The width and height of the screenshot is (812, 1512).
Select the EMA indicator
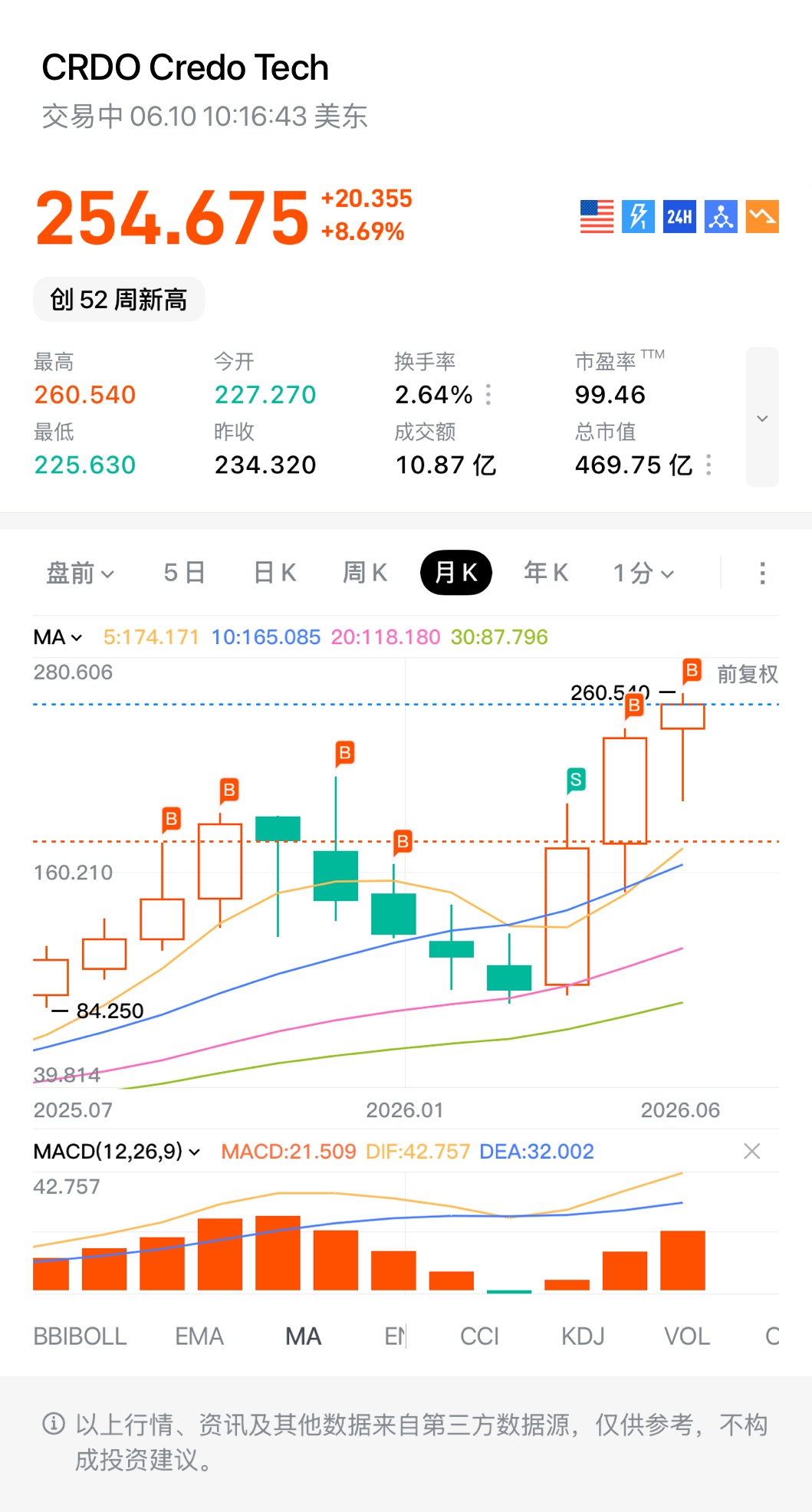[x=199, y=1336]
